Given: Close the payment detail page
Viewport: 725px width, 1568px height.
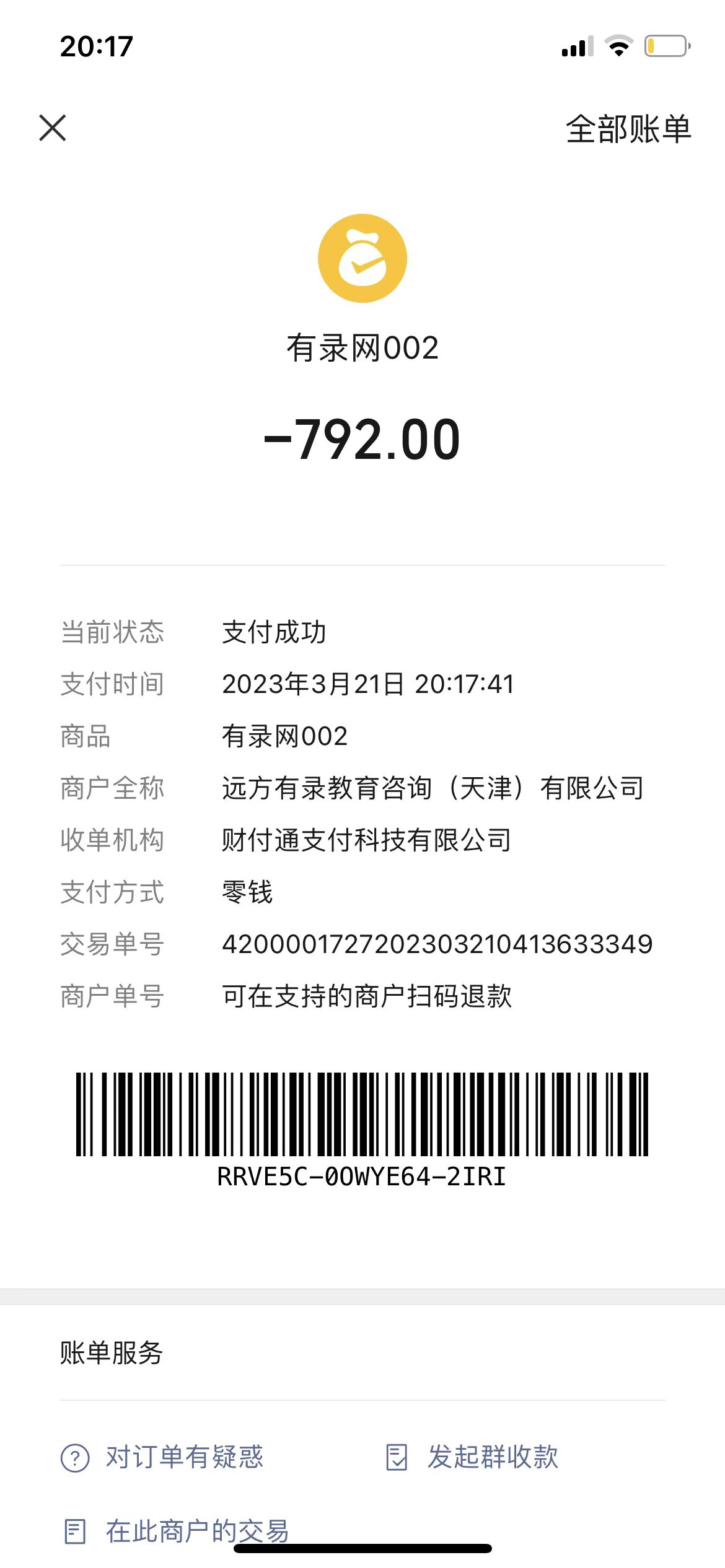Looking at the screenshot, I should click(x=53, y=128).
